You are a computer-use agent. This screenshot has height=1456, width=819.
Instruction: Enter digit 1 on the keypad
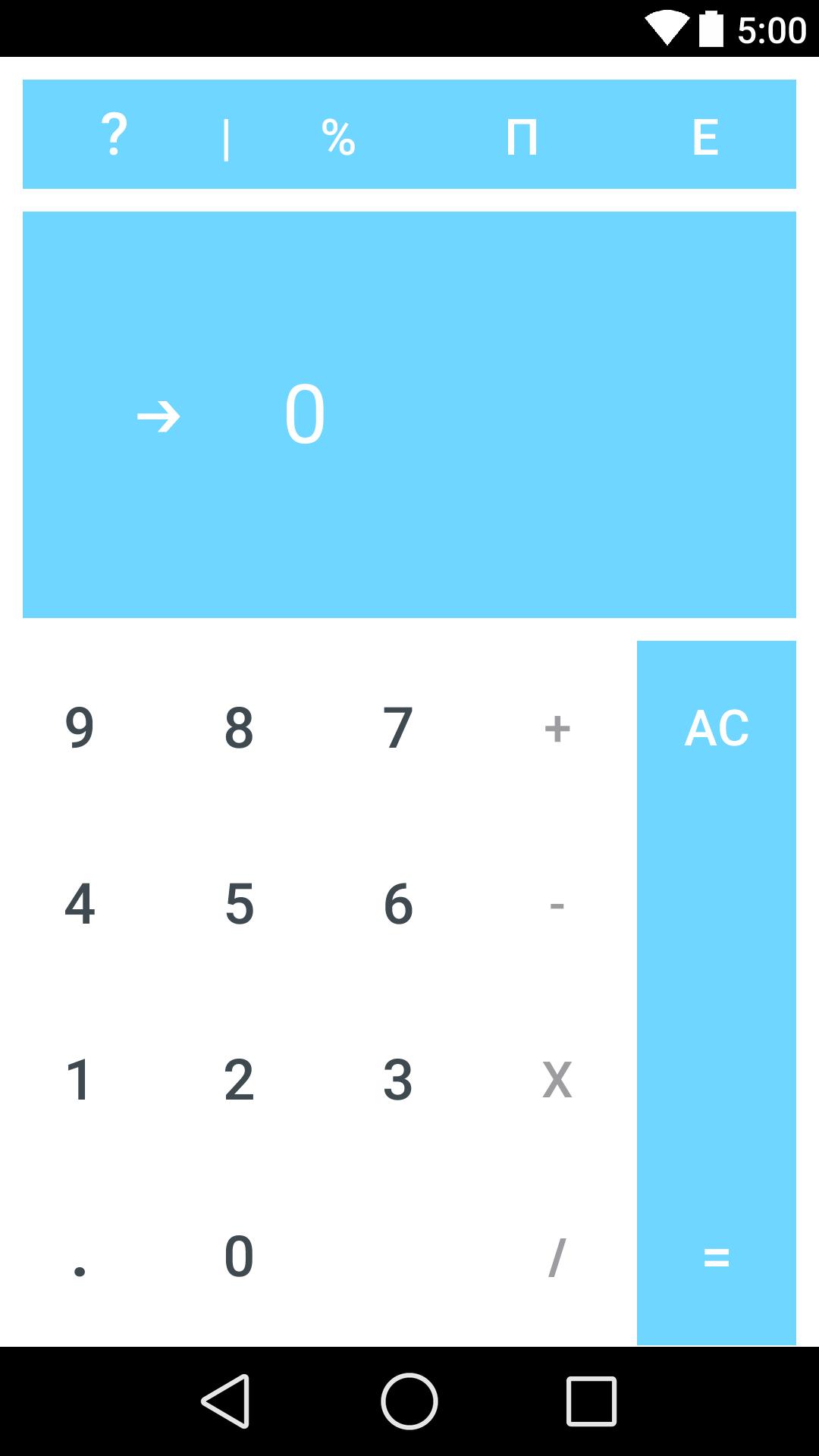[x=80, y=1080]
